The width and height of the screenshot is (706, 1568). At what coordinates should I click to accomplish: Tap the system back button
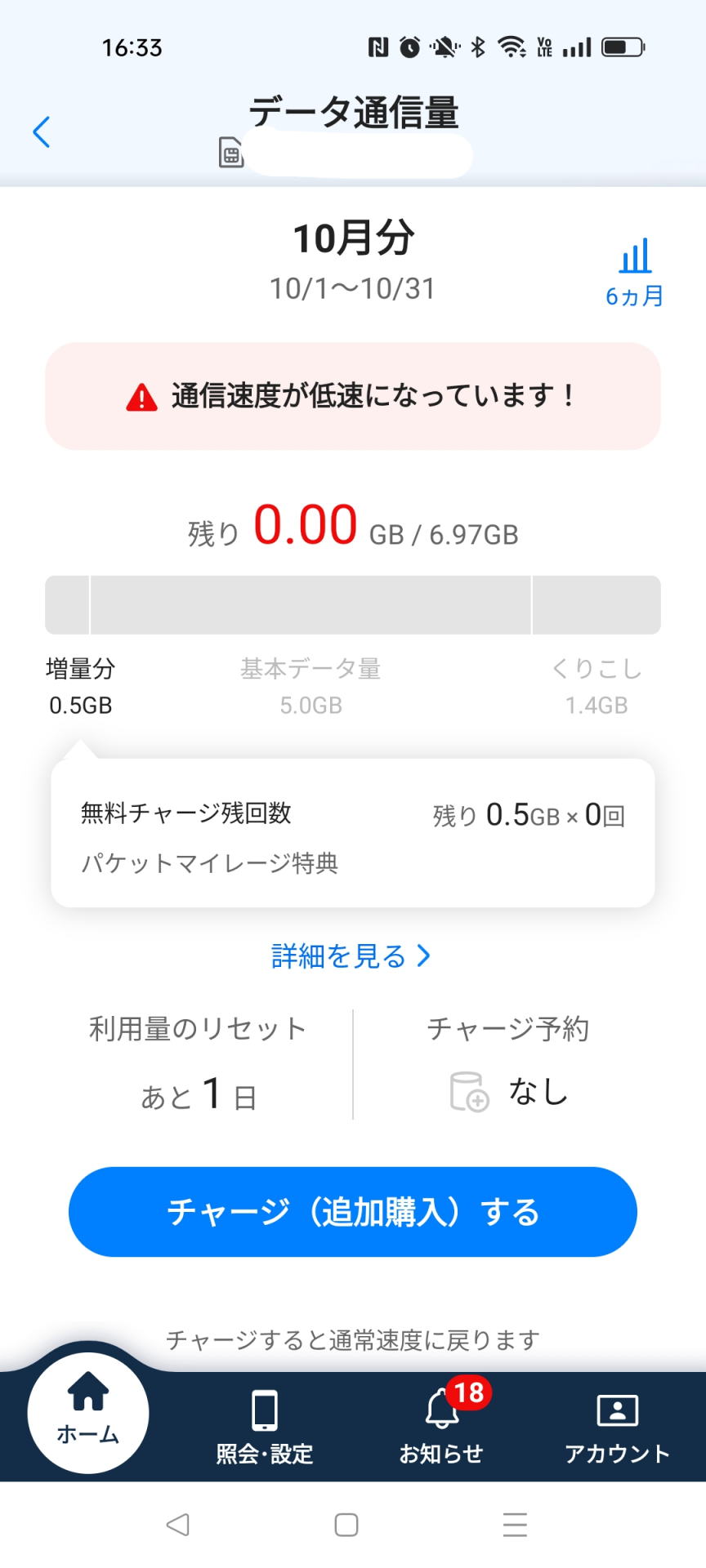click(x=177, y=1525)
